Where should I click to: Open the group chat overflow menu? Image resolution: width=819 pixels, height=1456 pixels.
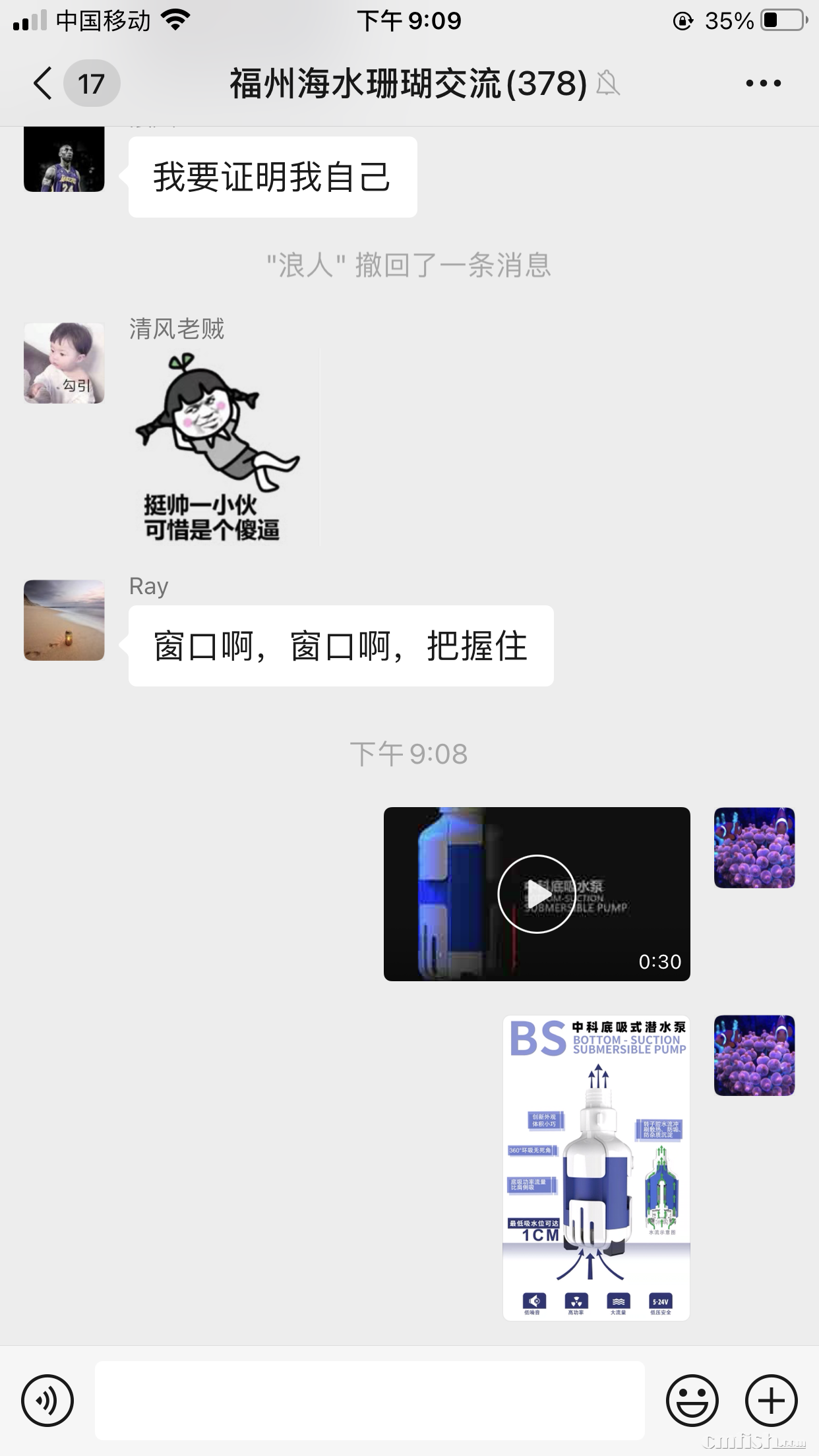pos(763,84)
